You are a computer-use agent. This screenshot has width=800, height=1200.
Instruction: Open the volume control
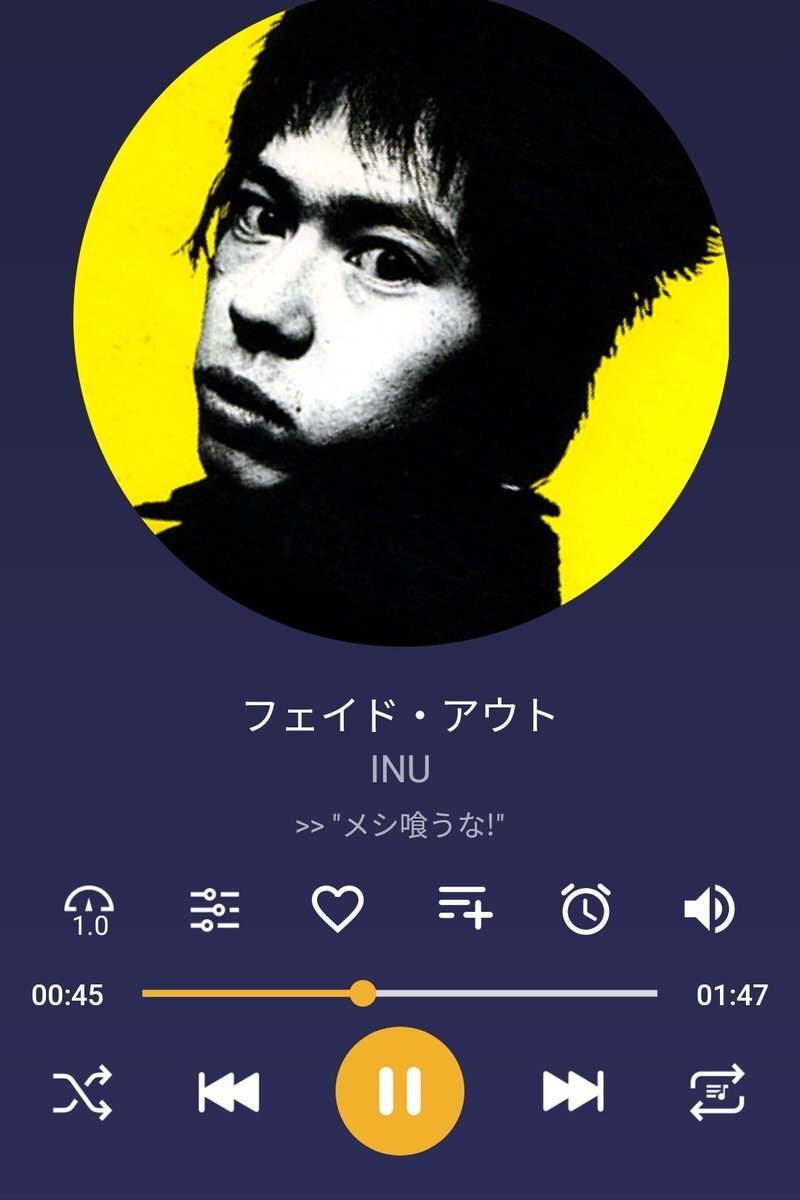(x=709, y=910)
